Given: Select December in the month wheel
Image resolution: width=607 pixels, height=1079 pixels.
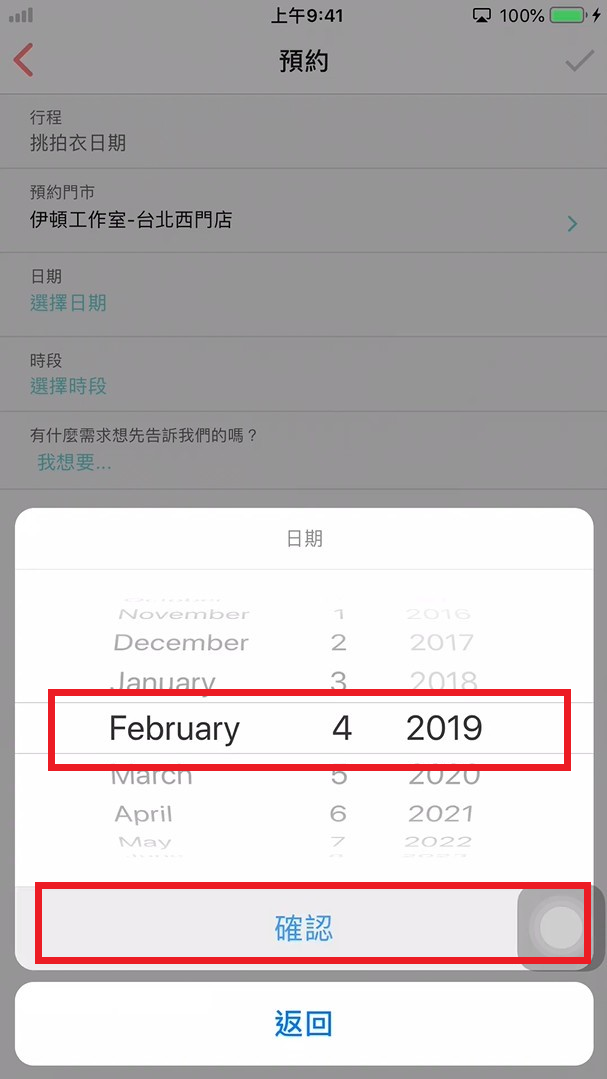Looking at the screenshot, I should 181,643.
